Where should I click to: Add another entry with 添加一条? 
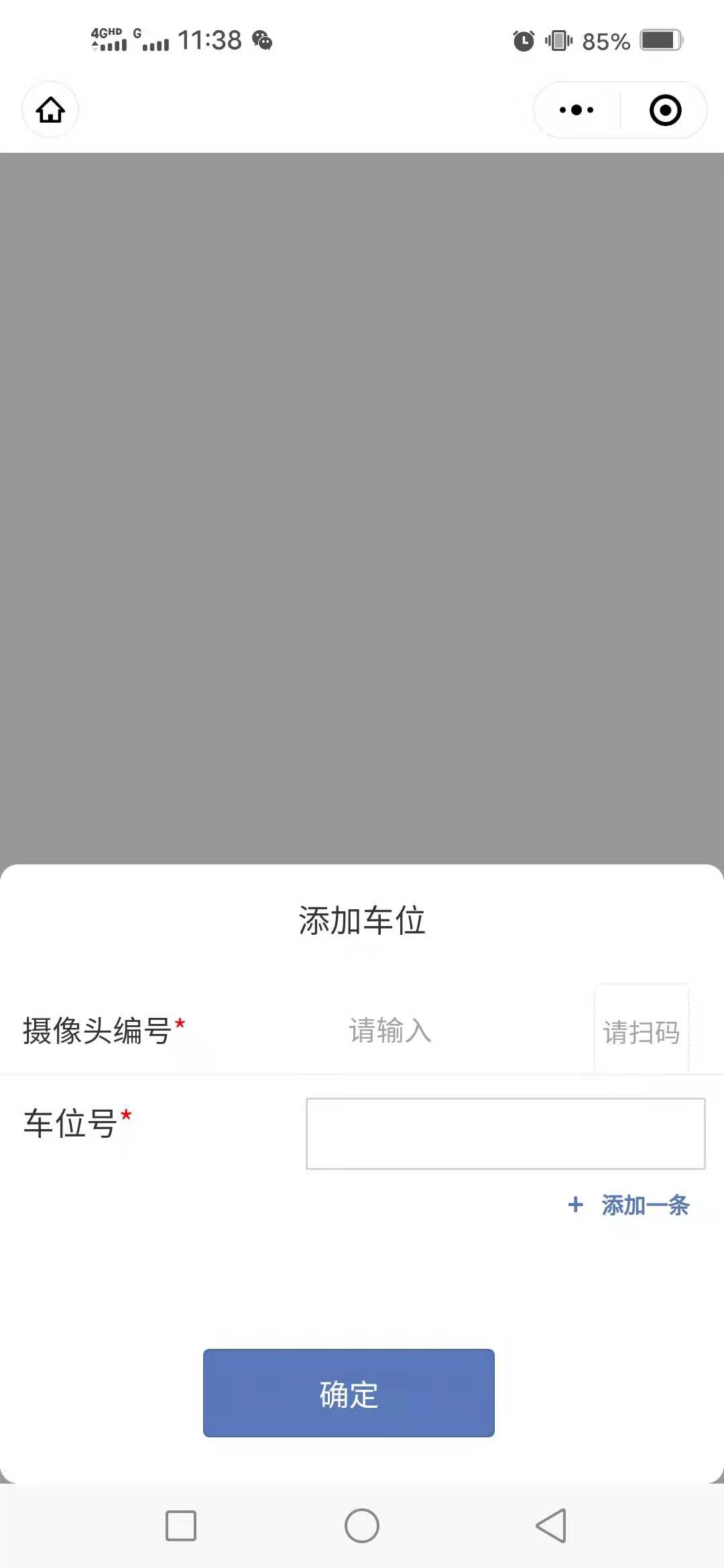point(629,1205)
